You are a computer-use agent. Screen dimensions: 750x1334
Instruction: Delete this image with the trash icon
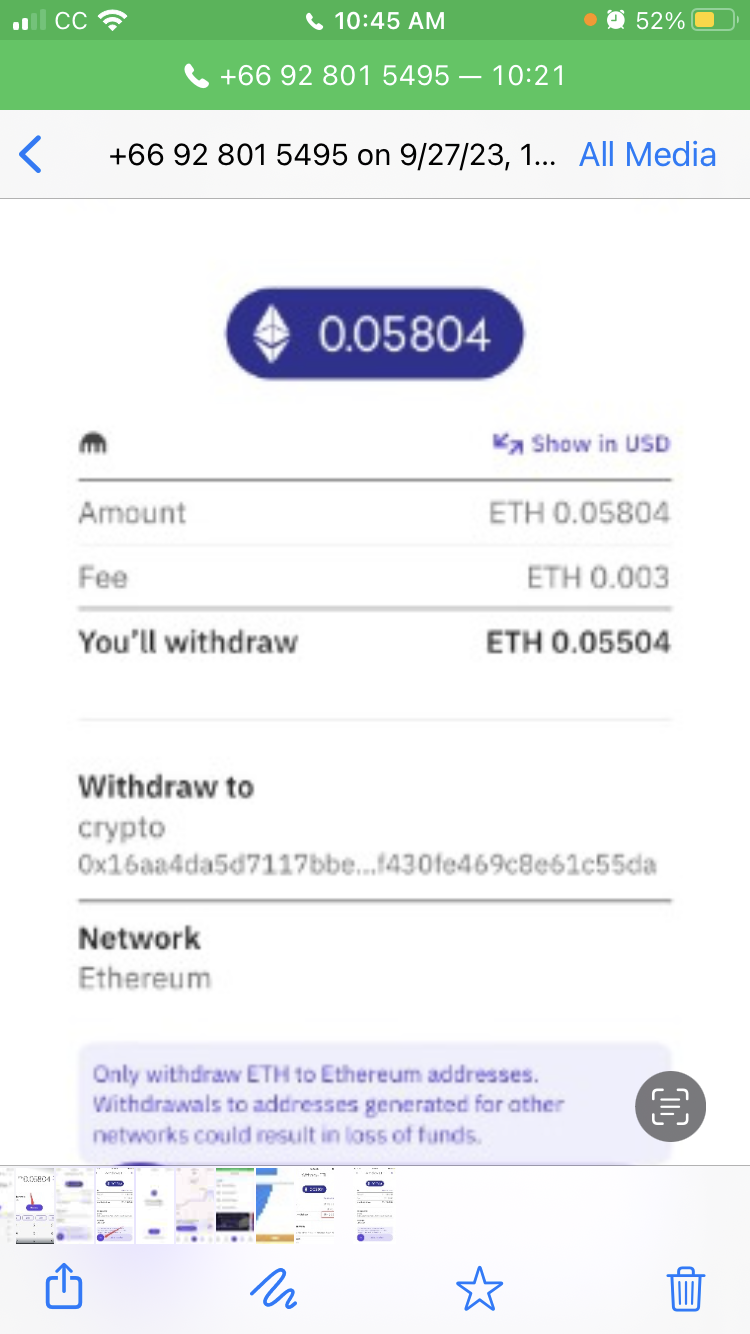686,1289
